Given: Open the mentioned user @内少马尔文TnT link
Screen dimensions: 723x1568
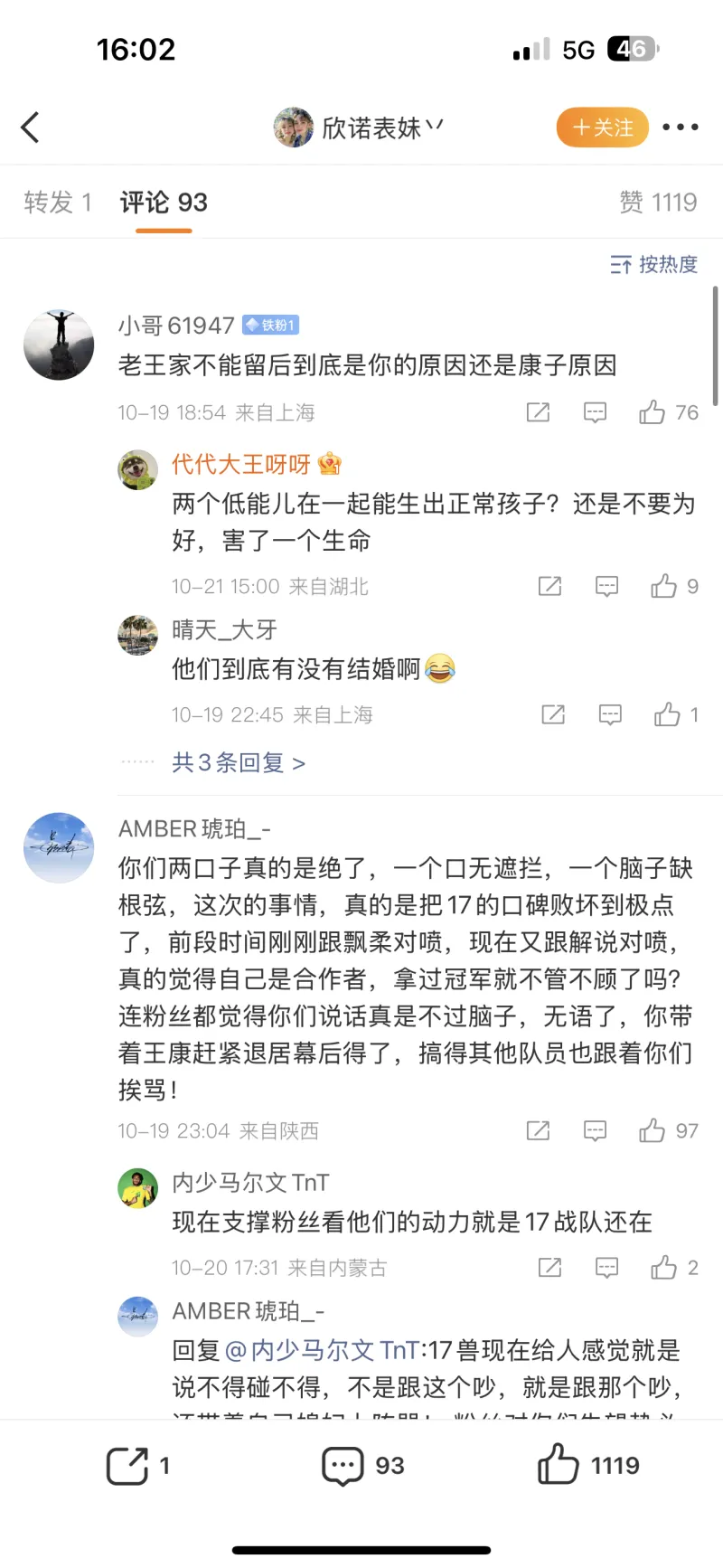Looking at the screenshot, I should pos(322,1351).
